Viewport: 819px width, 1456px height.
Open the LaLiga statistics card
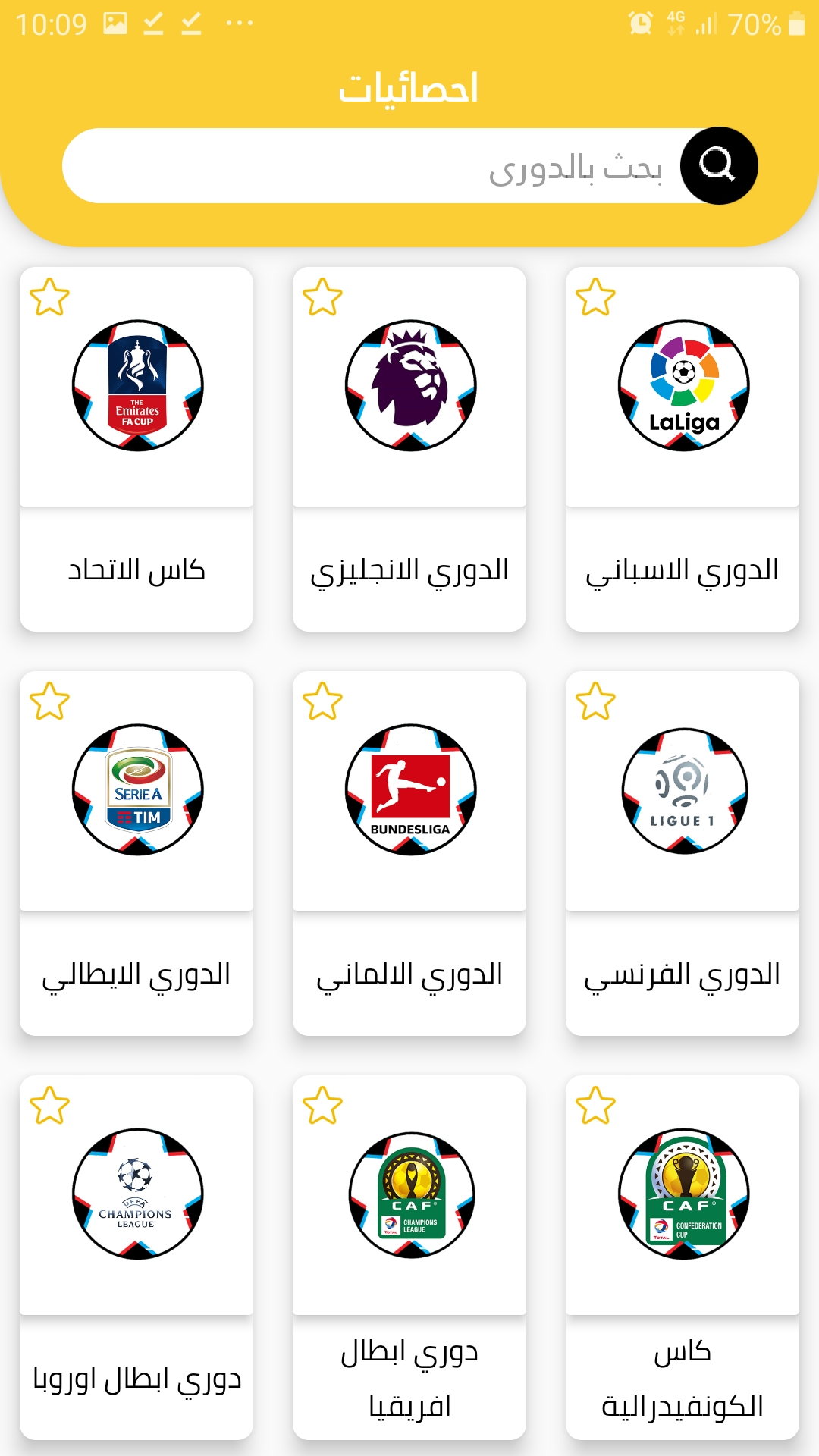(683, 386)
